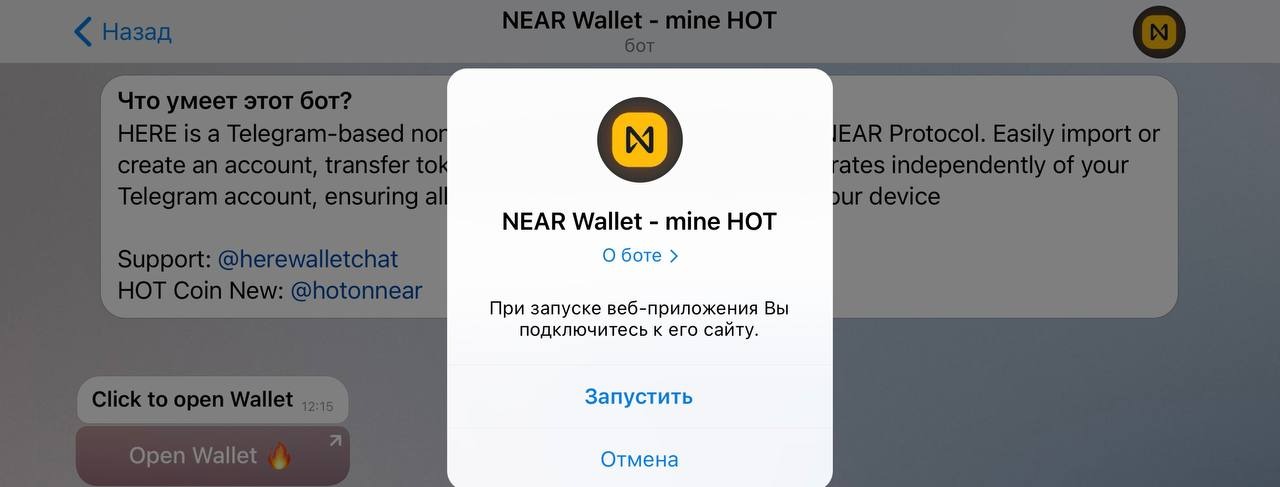Image resolution: width=1280 pixels, height=487 pixels.
Task: Cancel the dialog with Отмена
Action: click(639, 459)
